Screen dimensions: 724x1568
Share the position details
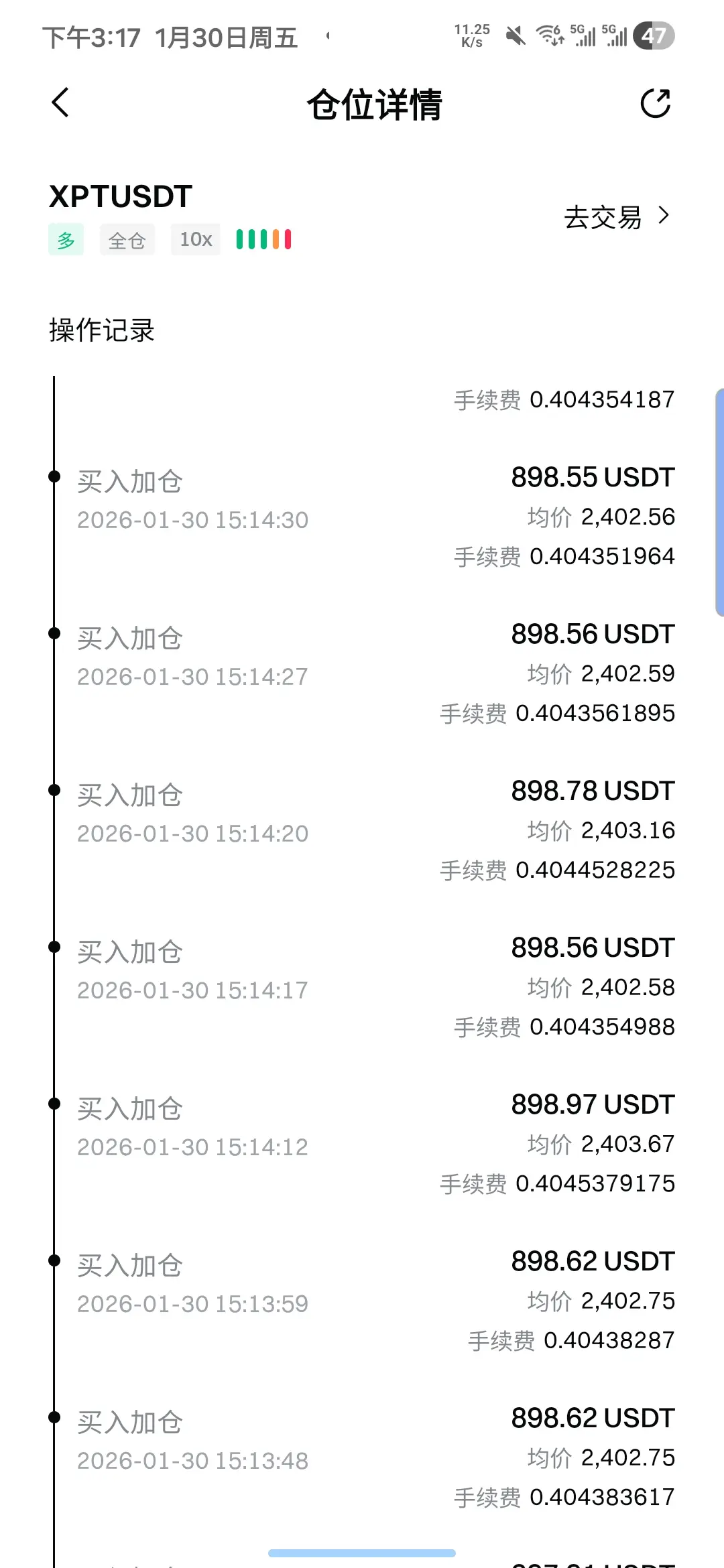(655, 103)
